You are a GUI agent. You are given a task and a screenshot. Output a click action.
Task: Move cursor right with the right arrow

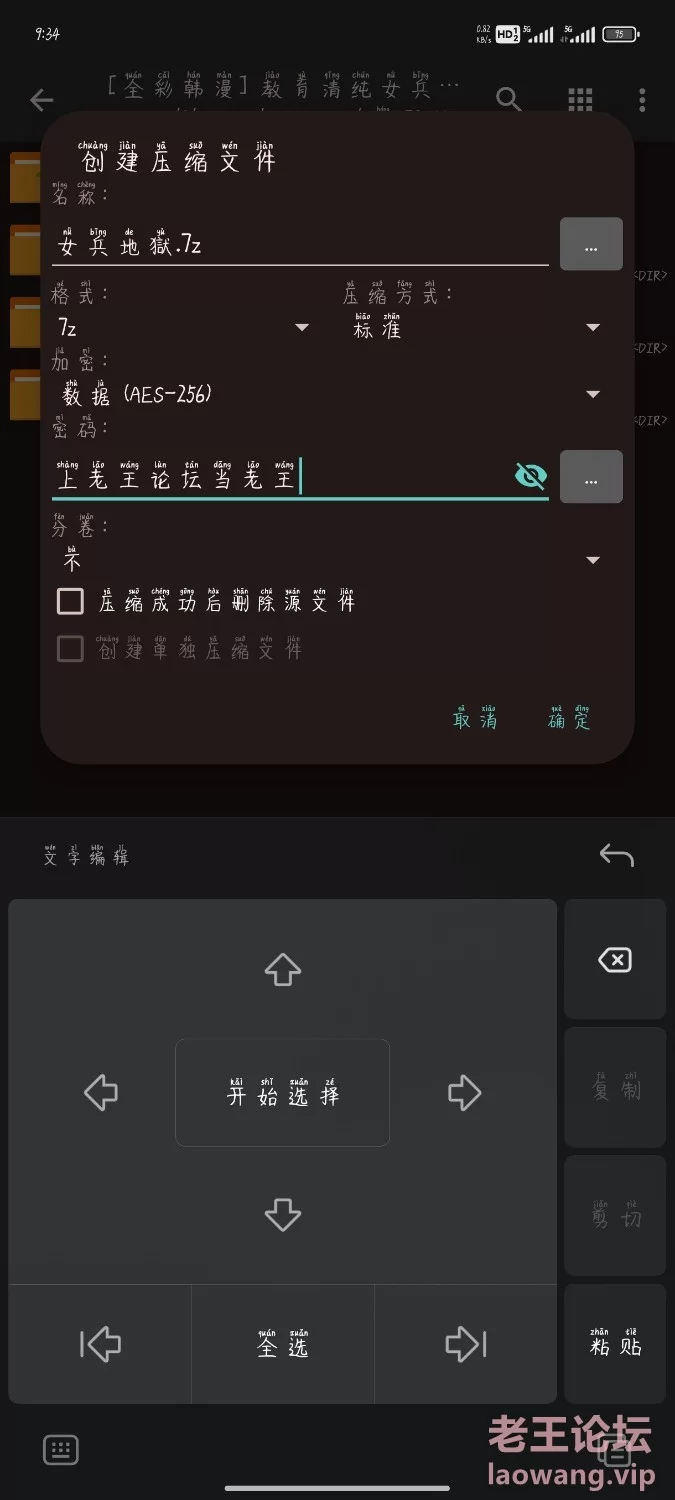[464, 1092]
